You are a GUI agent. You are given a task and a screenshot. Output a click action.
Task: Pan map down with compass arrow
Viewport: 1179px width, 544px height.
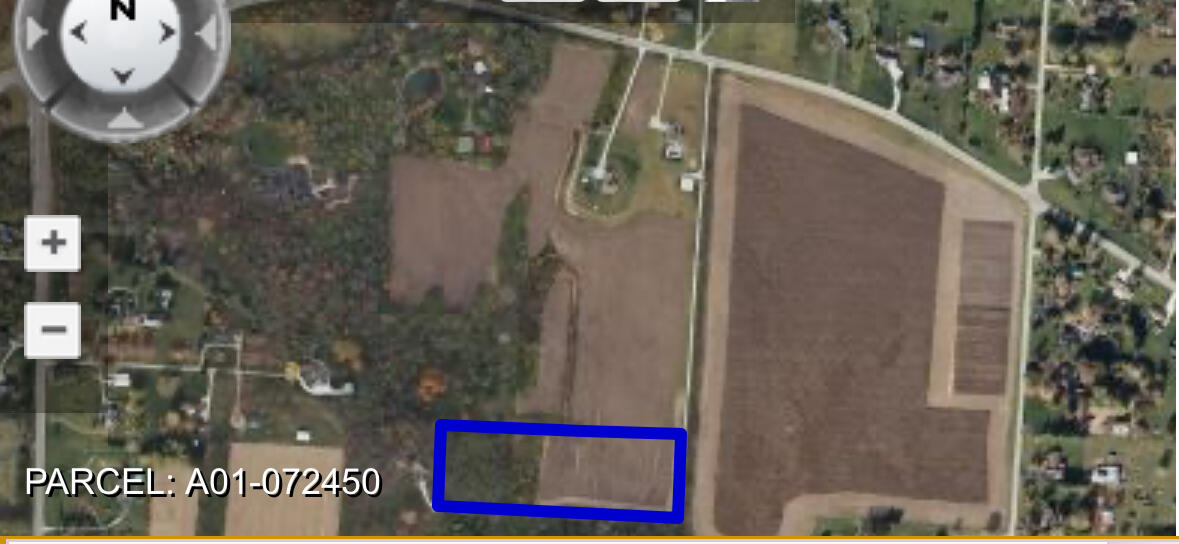click(x=122, y=75)
